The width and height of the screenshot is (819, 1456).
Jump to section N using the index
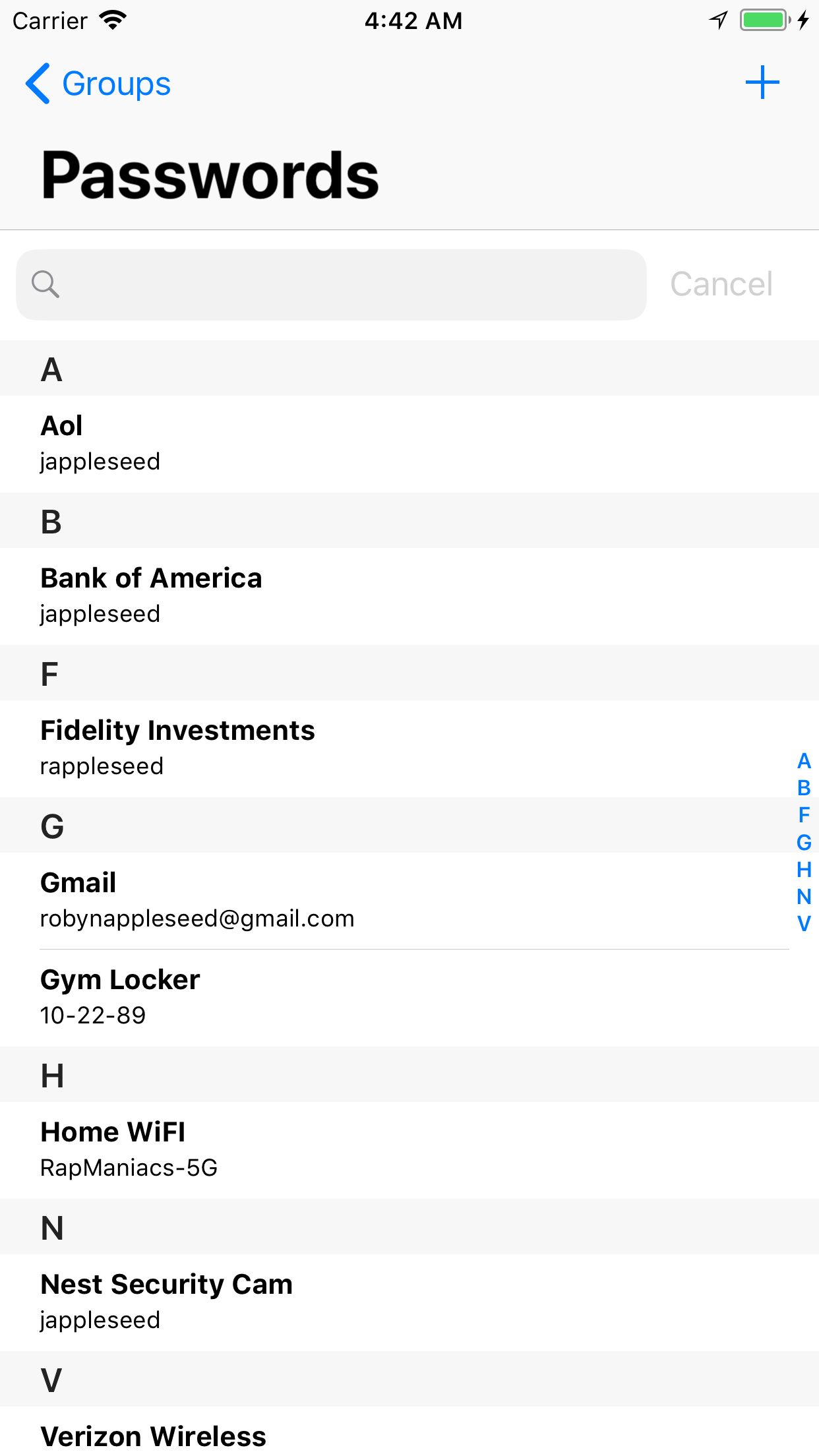pyautogui.click(x=804, y=897)
